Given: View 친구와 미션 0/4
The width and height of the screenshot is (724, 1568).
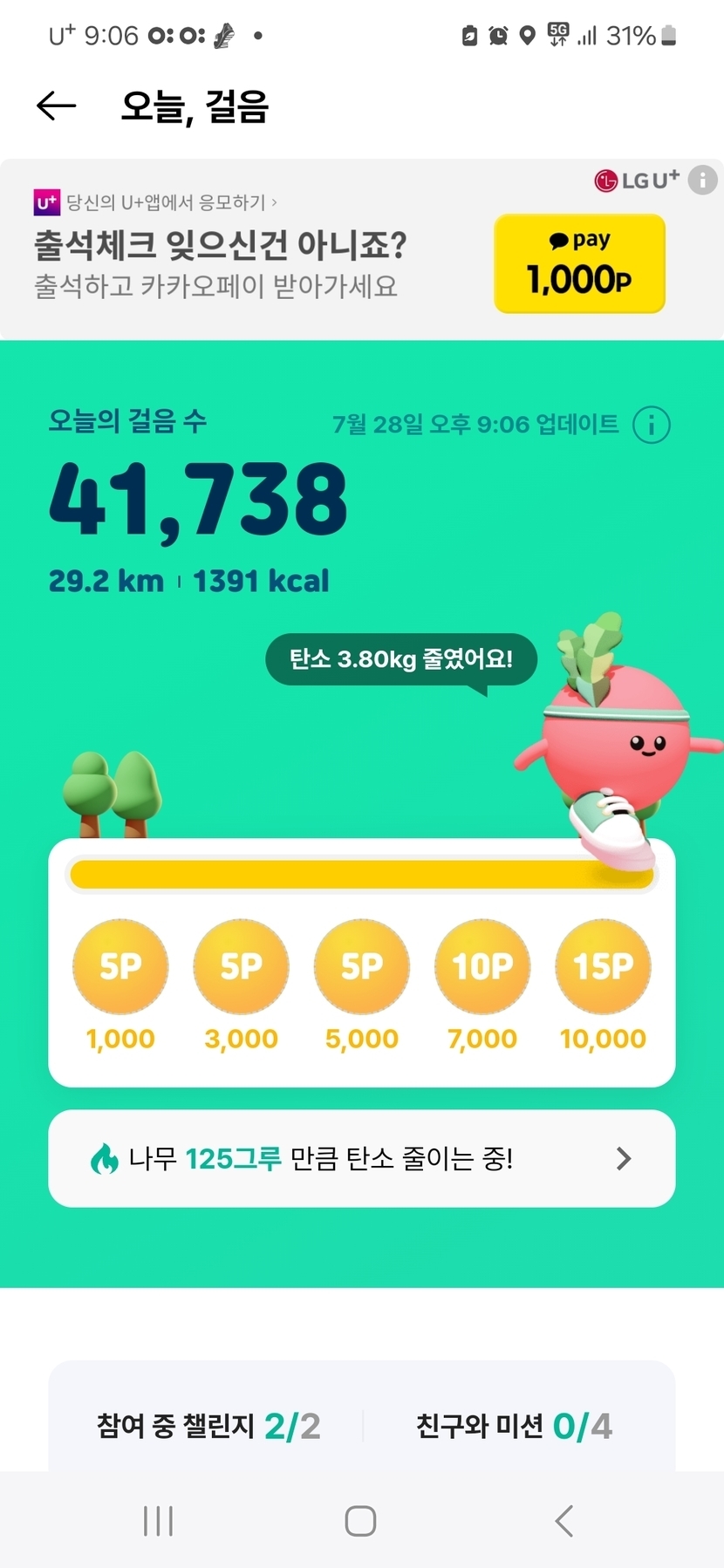Looking at the screenshot, I should (x=514, y=1427).
